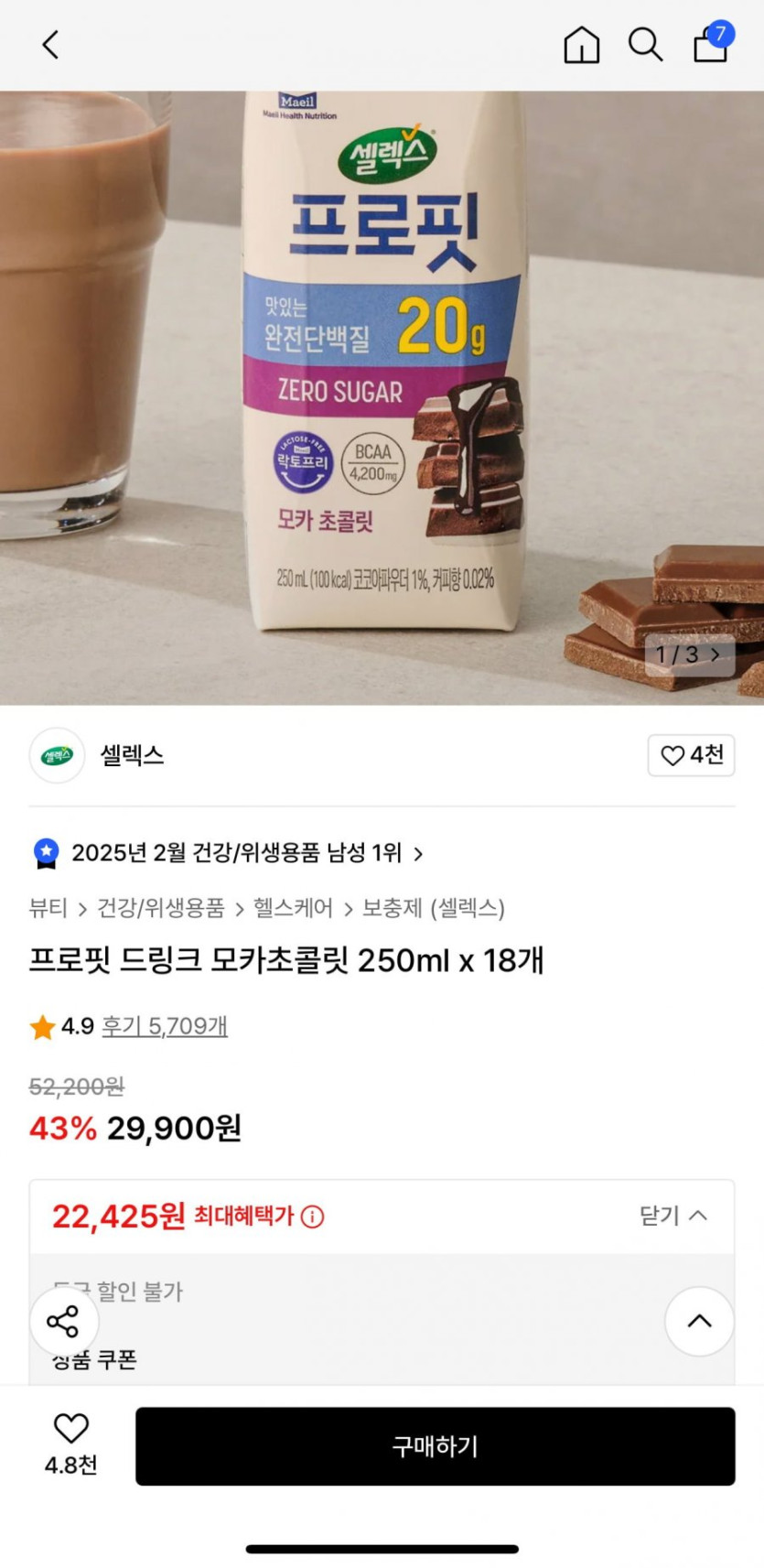Open the 보충제 (셀렉스) breadcrumb

(x=433, y=908)
